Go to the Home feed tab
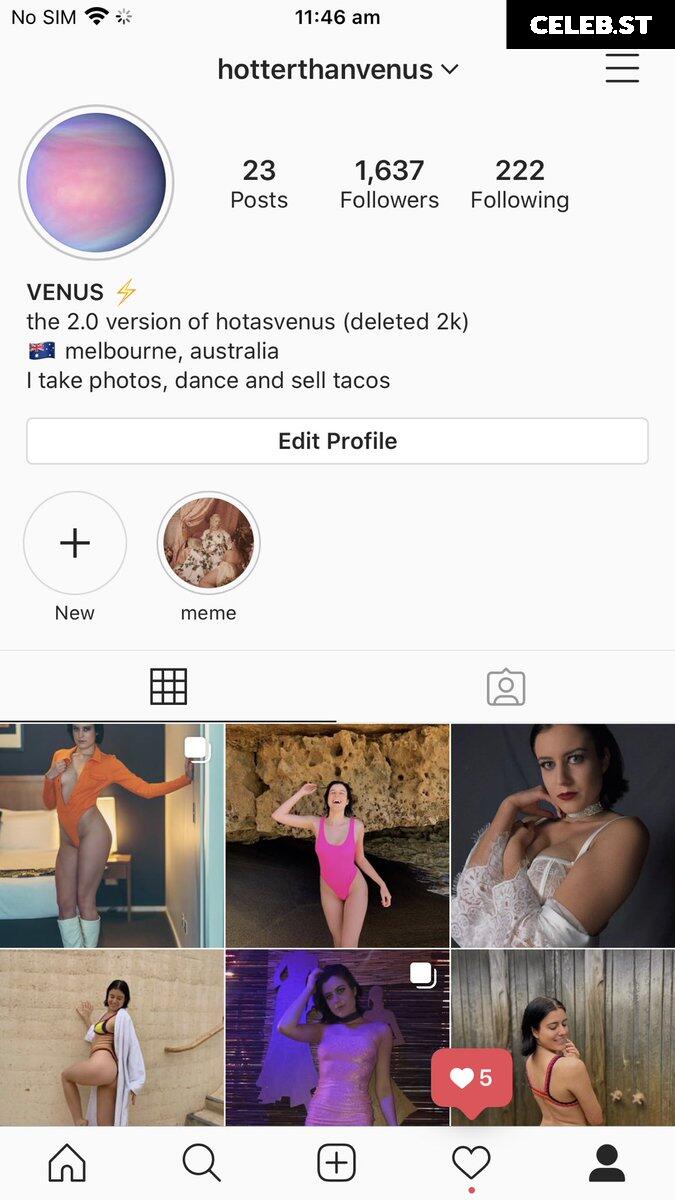The height and width of the screenshot is (1200, 675). 67,1163
